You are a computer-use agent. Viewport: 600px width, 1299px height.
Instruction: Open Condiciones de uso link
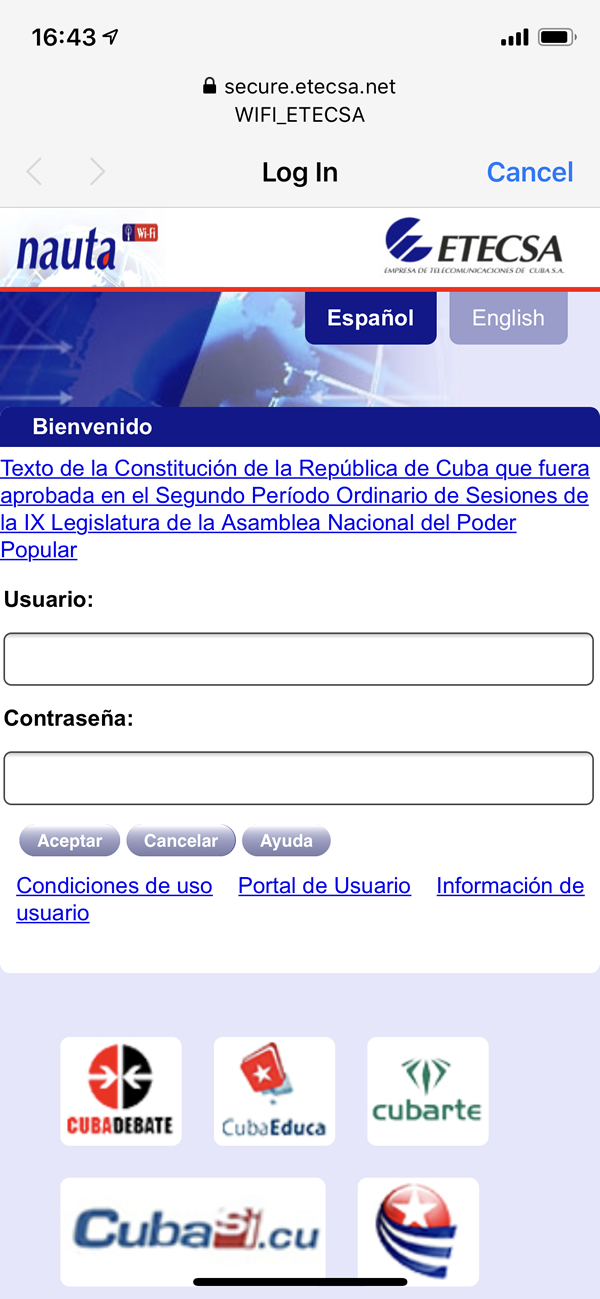click(114, 886)
